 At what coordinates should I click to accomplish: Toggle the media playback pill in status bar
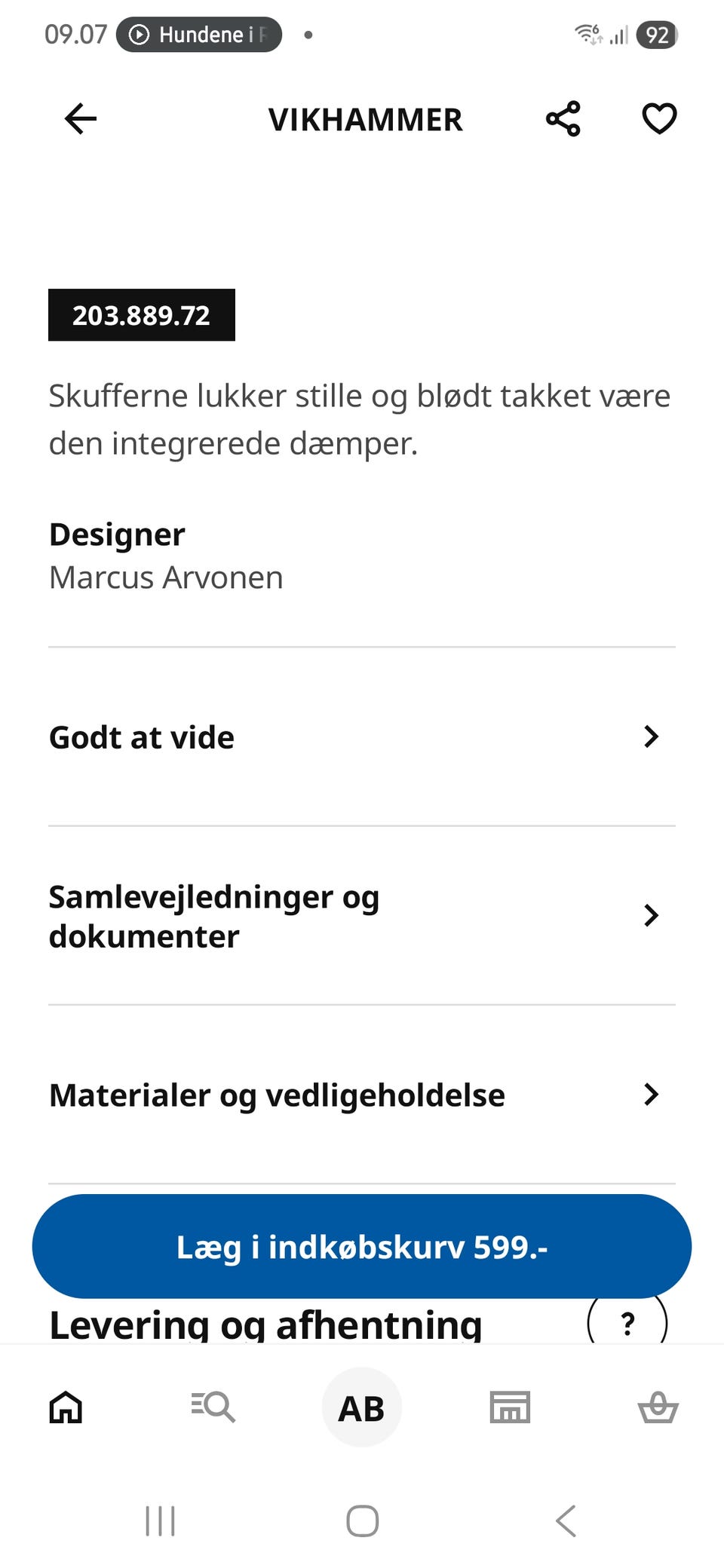tap(198, 34)
